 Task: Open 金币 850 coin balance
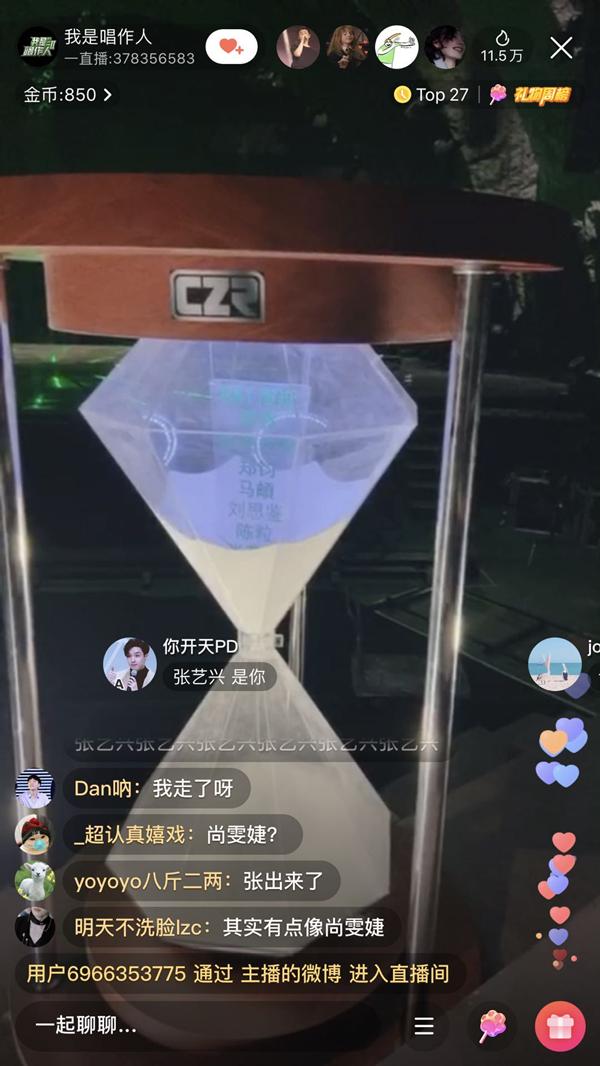click(x=68, y=95)
